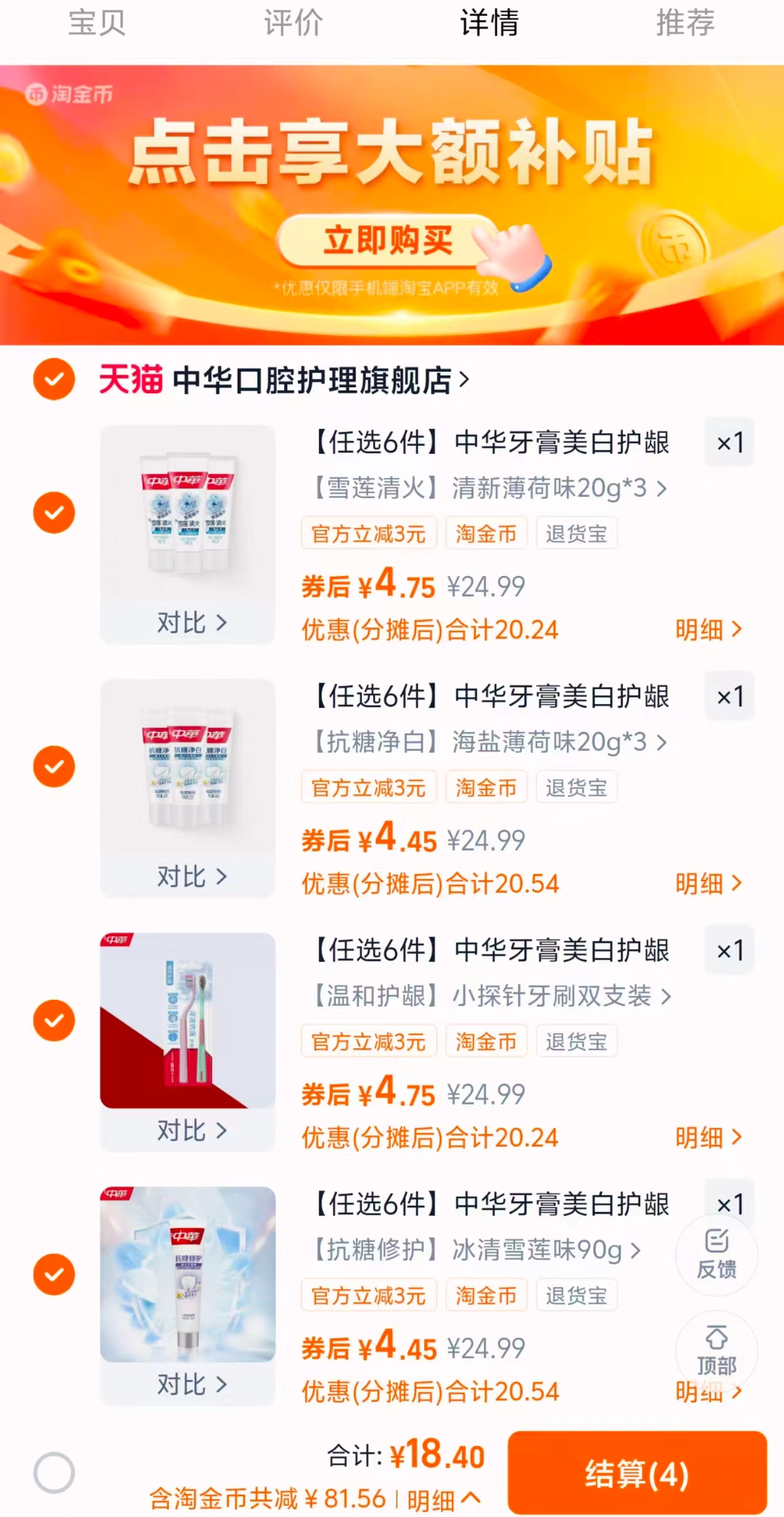Click the 官方立减3元 tag on the first product
Viewport: 784px width, 1517px height.
click(x=369, y=533)
